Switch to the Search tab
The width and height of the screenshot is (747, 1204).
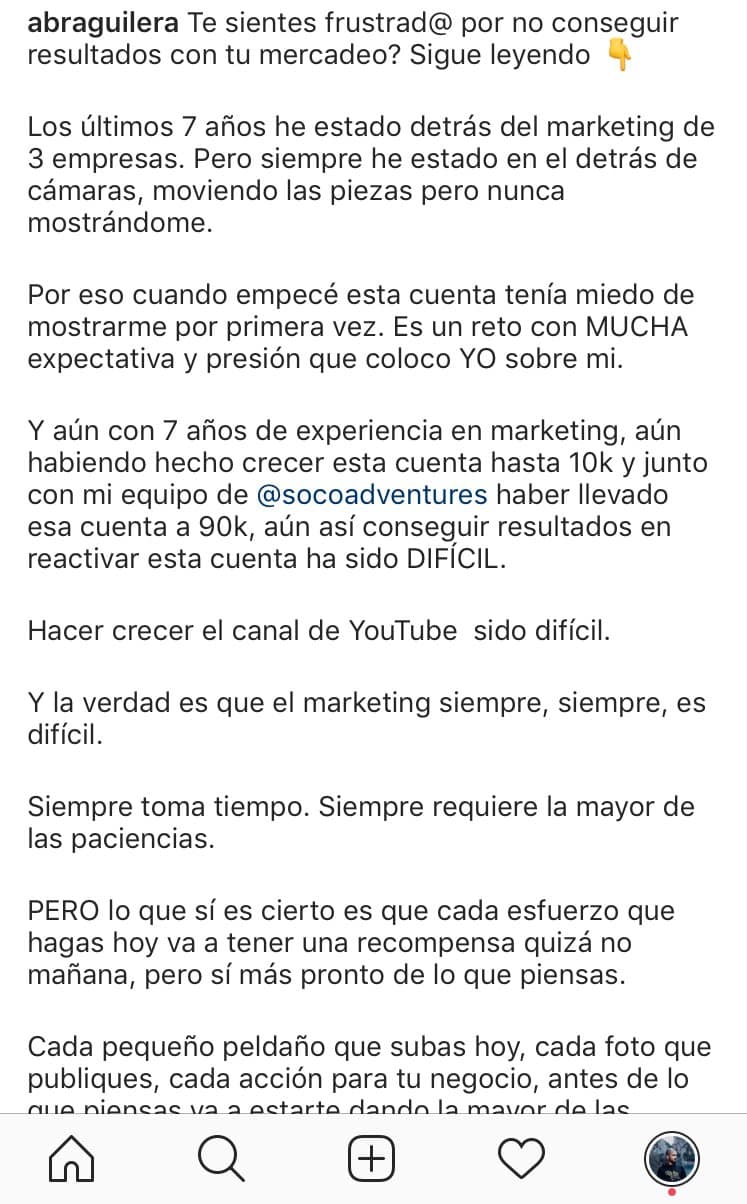point(221,1160)
